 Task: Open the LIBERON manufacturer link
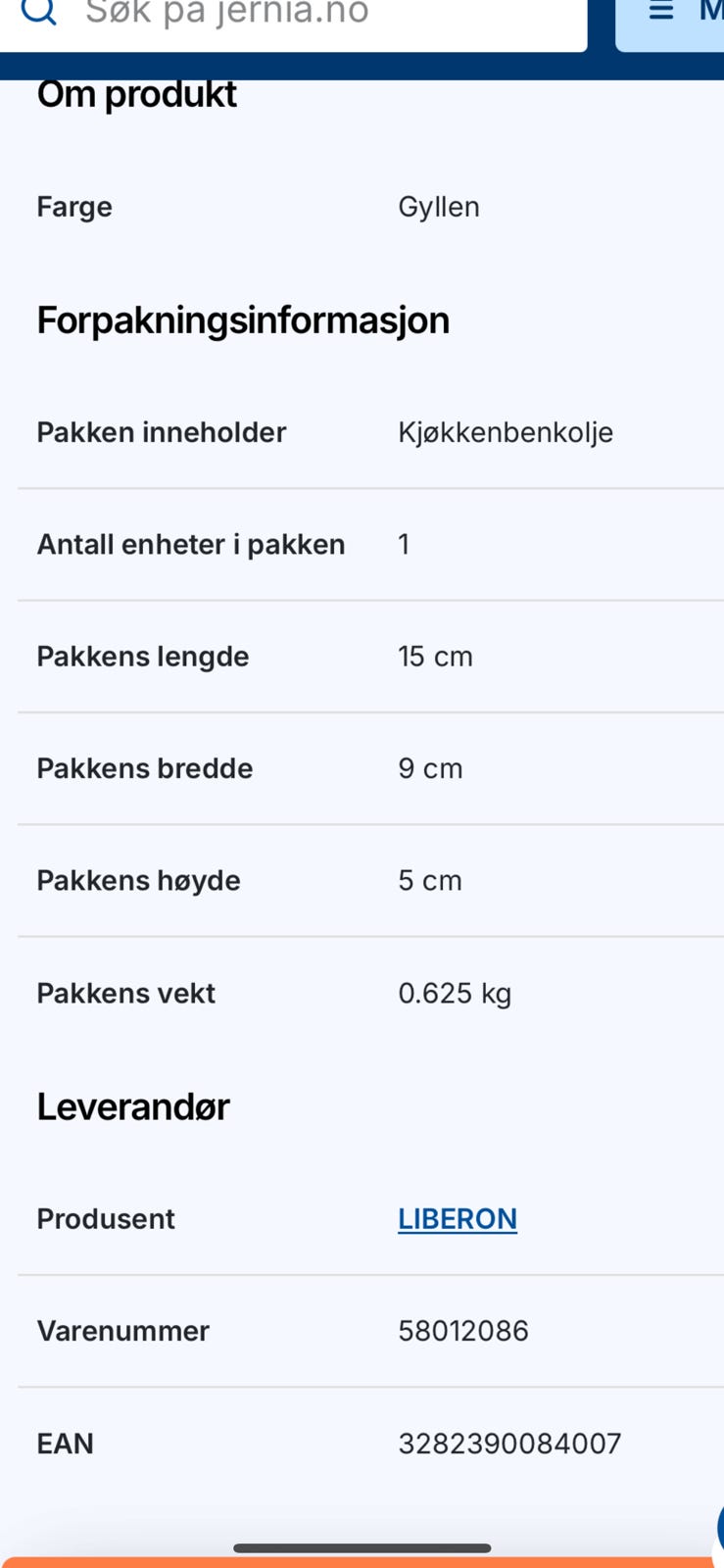click(x=458, y=1218)
